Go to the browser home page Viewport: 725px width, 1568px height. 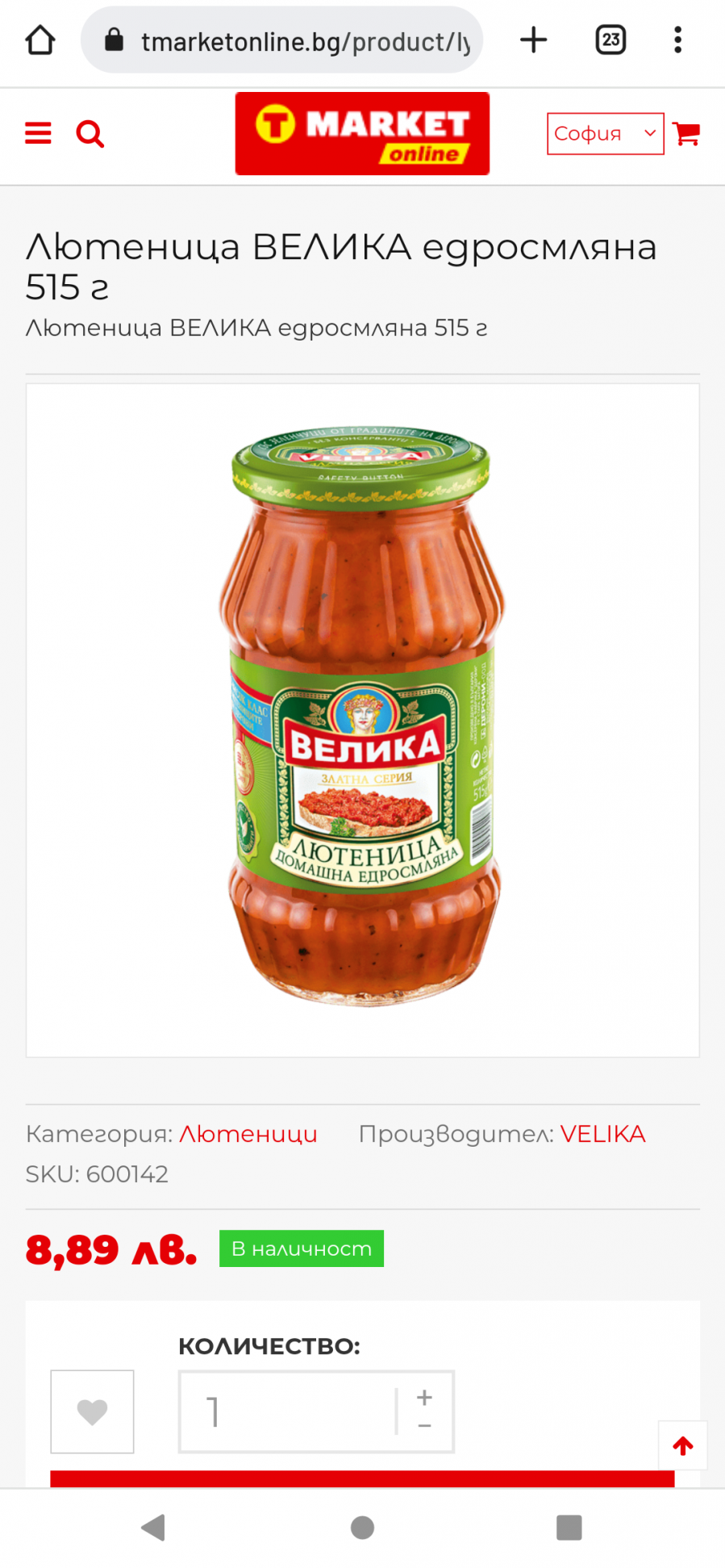pos(40,40)
